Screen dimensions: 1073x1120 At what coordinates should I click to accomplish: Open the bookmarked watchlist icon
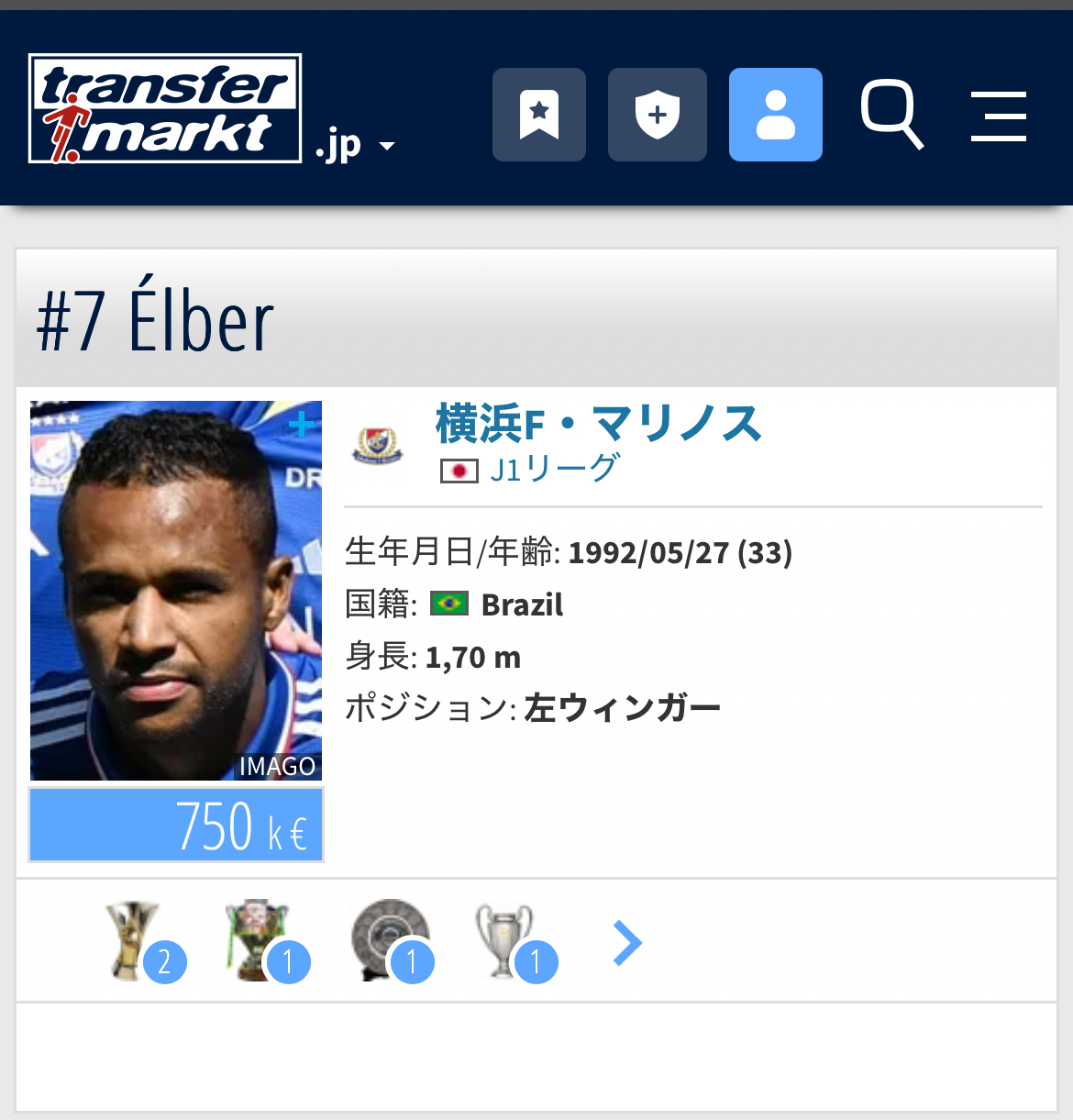coord(539,115)
